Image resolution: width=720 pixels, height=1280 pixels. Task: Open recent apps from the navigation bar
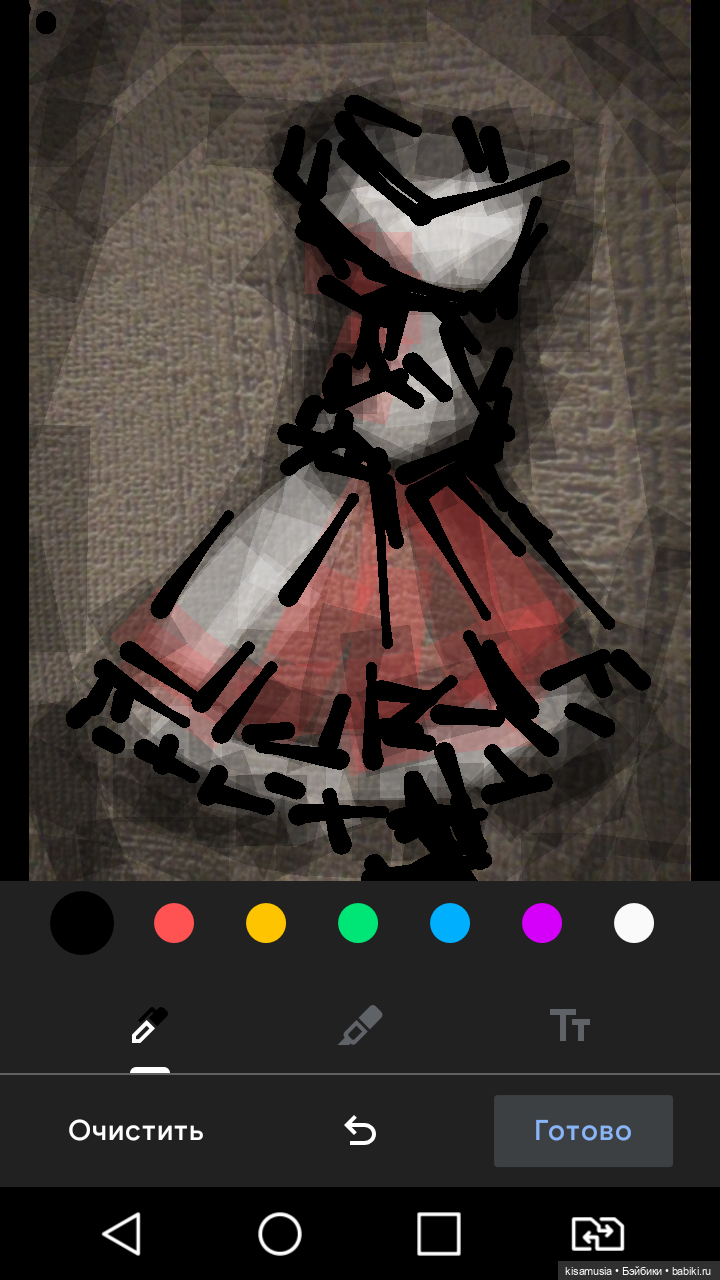click(x=439, y=1234)
